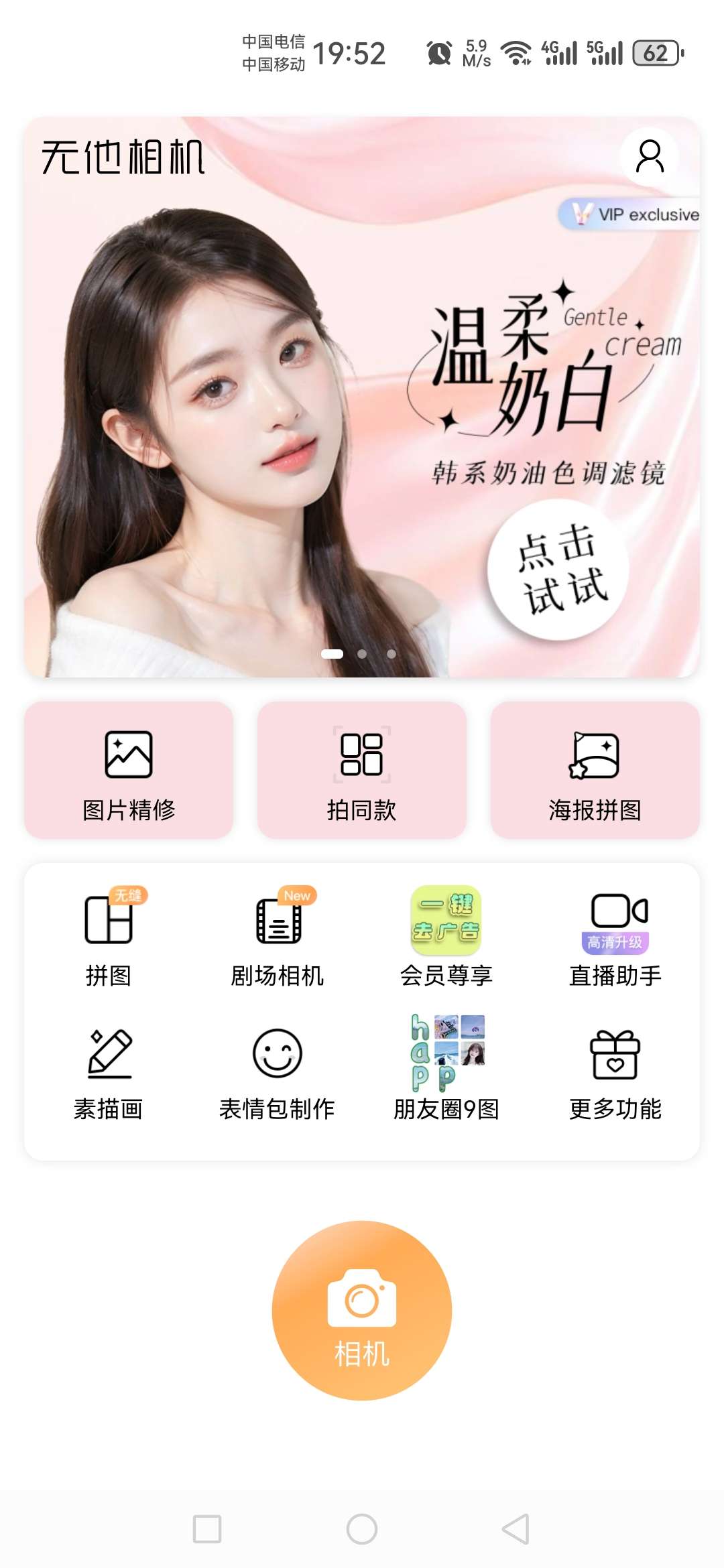Launch the orange 相机 camera button
Screen dimensions: 724x1568
[x=362, y=1310]
